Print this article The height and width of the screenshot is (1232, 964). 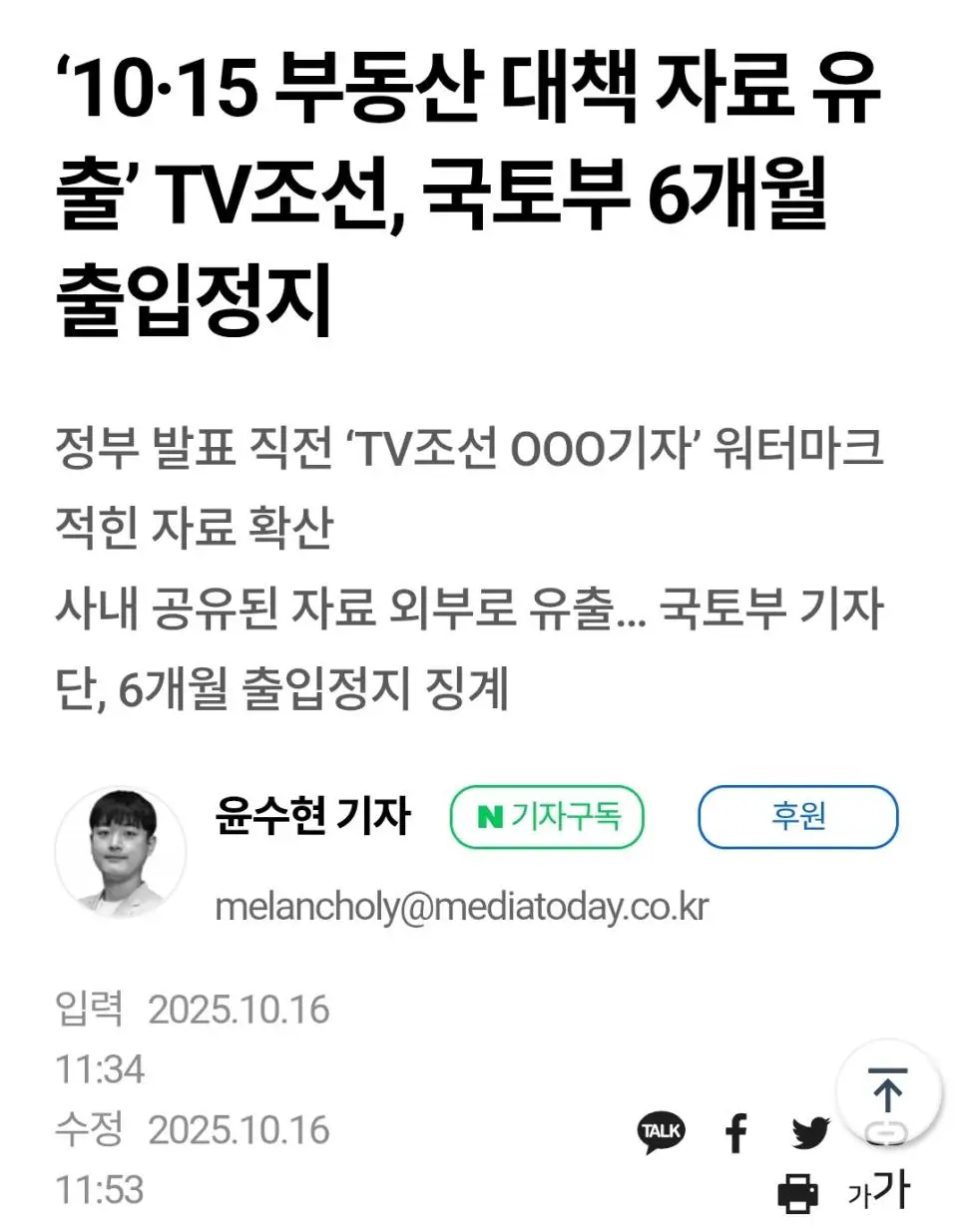(x=797, y=1192)
